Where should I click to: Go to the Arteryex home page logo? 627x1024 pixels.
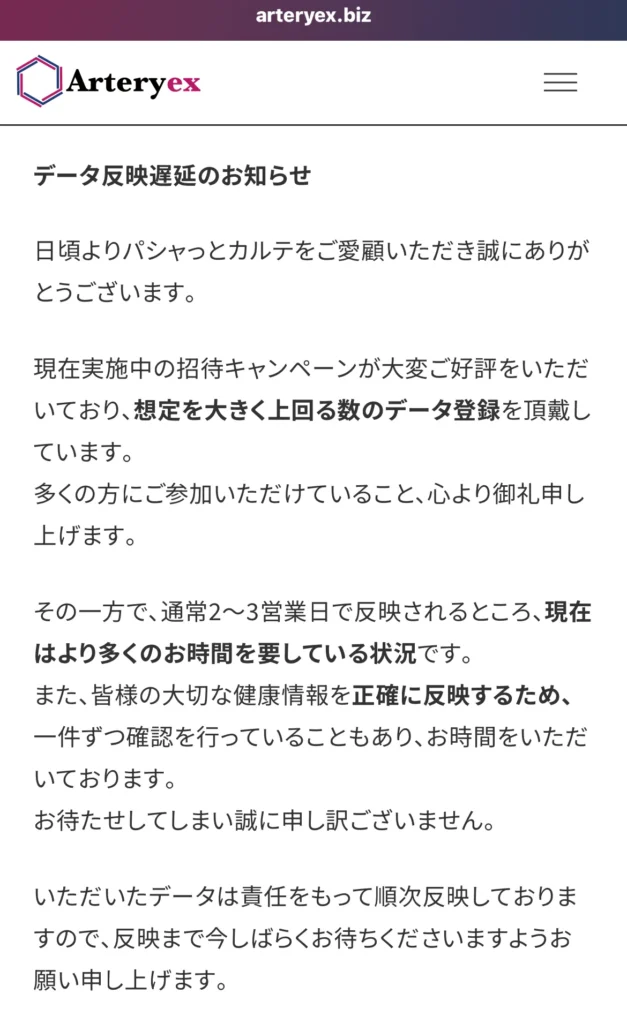click(x=109, y=82)
